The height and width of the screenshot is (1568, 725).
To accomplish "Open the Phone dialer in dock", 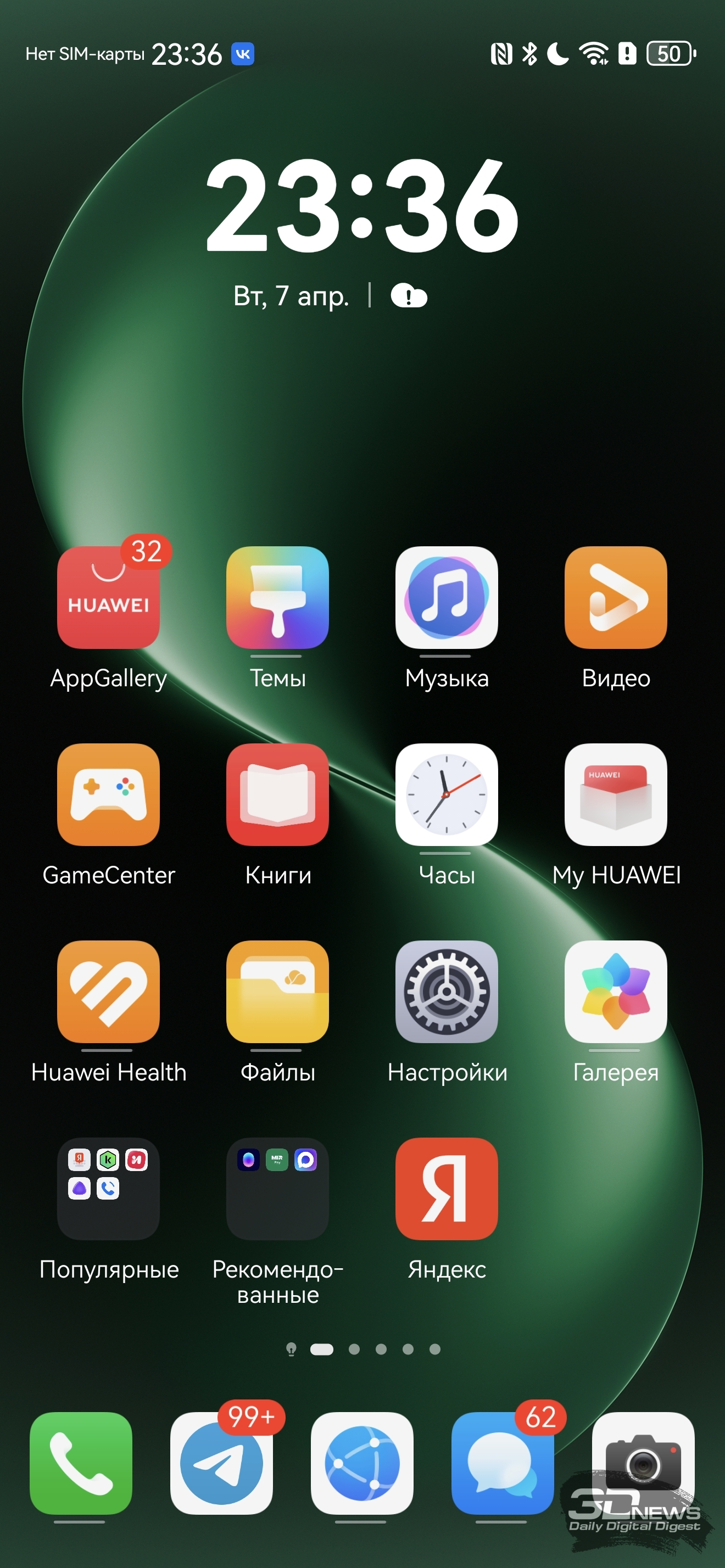I will pos(81,1463).
